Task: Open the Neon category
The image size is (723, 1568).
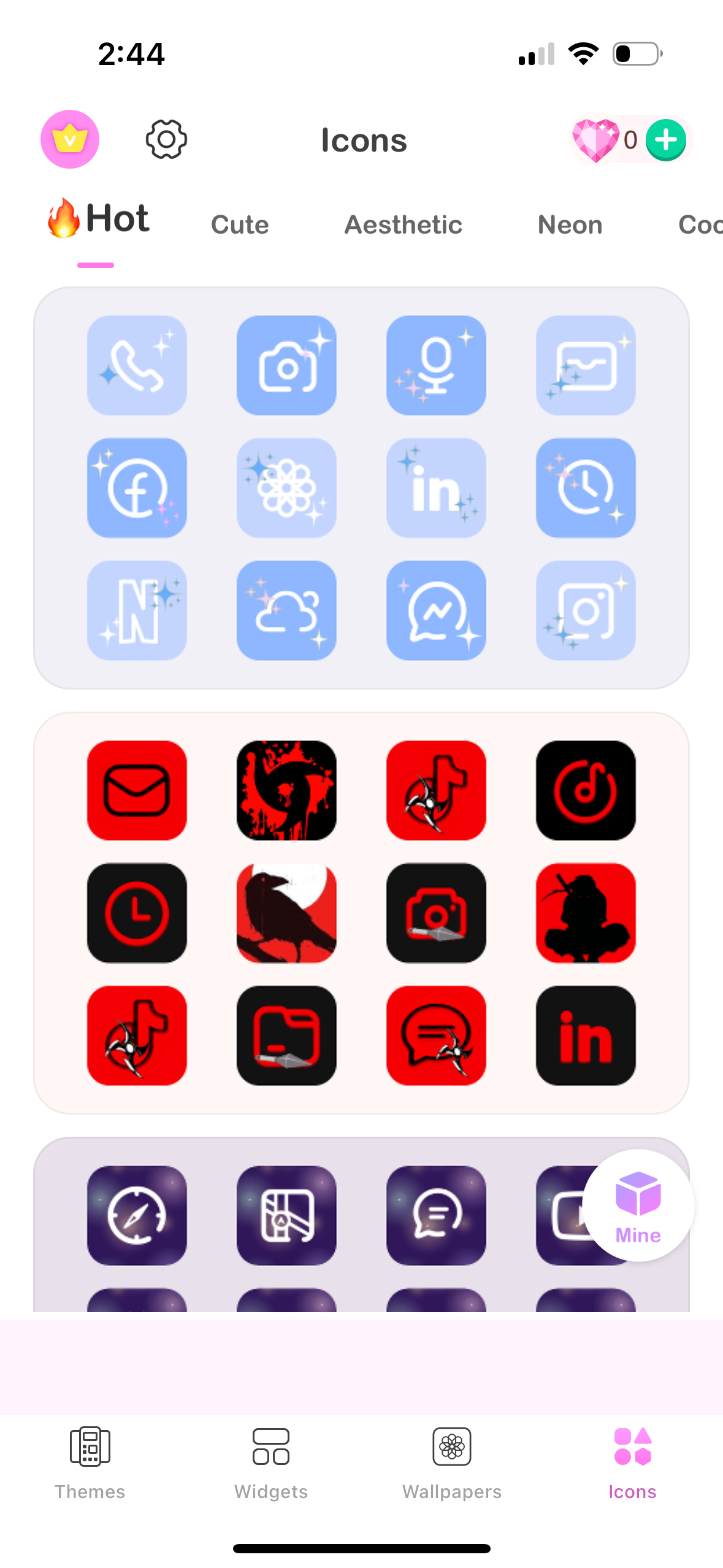Action: [569, 225]
